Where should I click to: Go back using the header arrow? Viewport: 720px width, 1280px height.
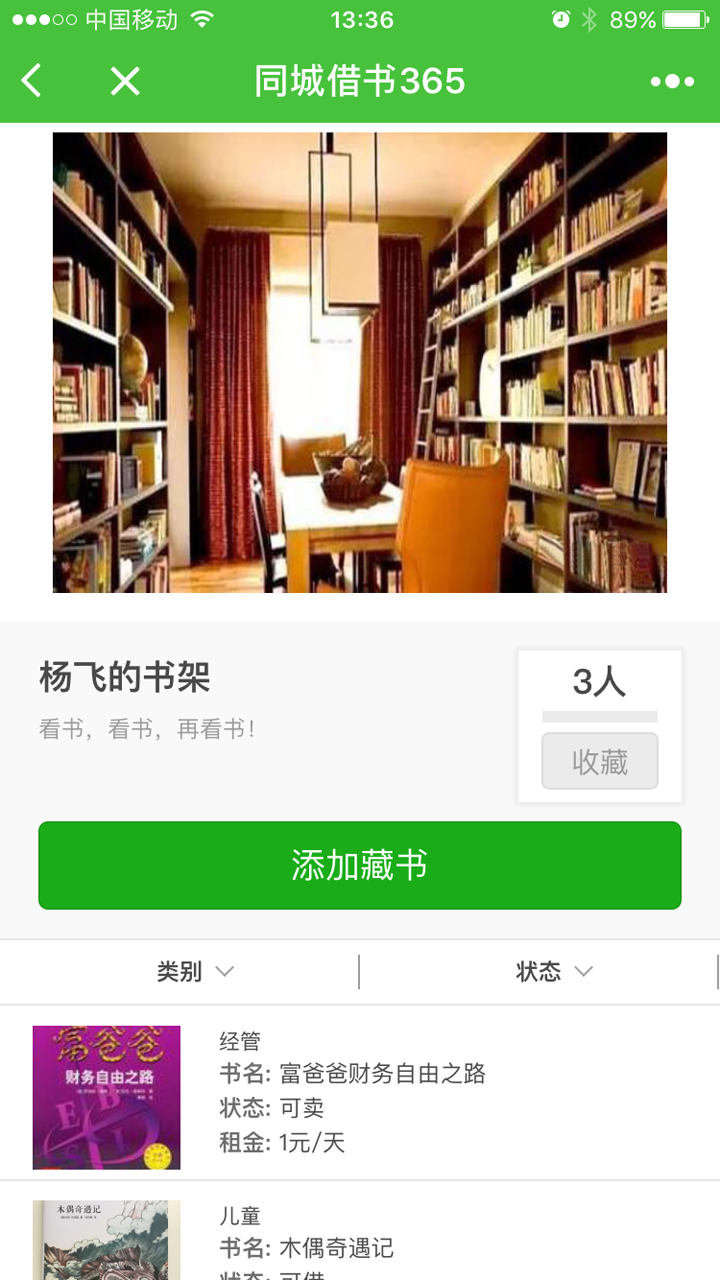tap(32, 81)
